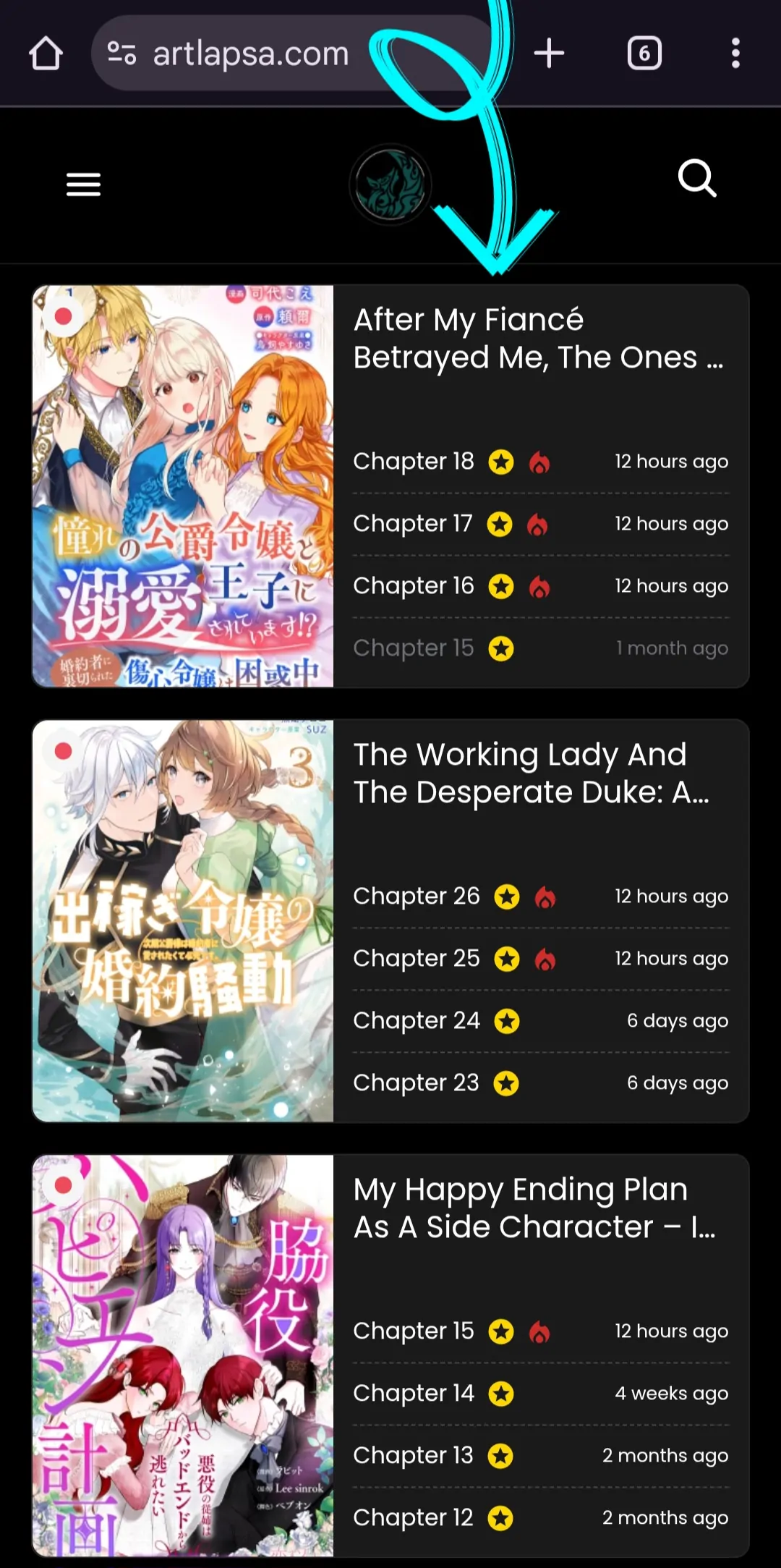Screen dimensions: 781x1568
Task: Open the browser overflow menu
Action: click(x=735, y=54)
